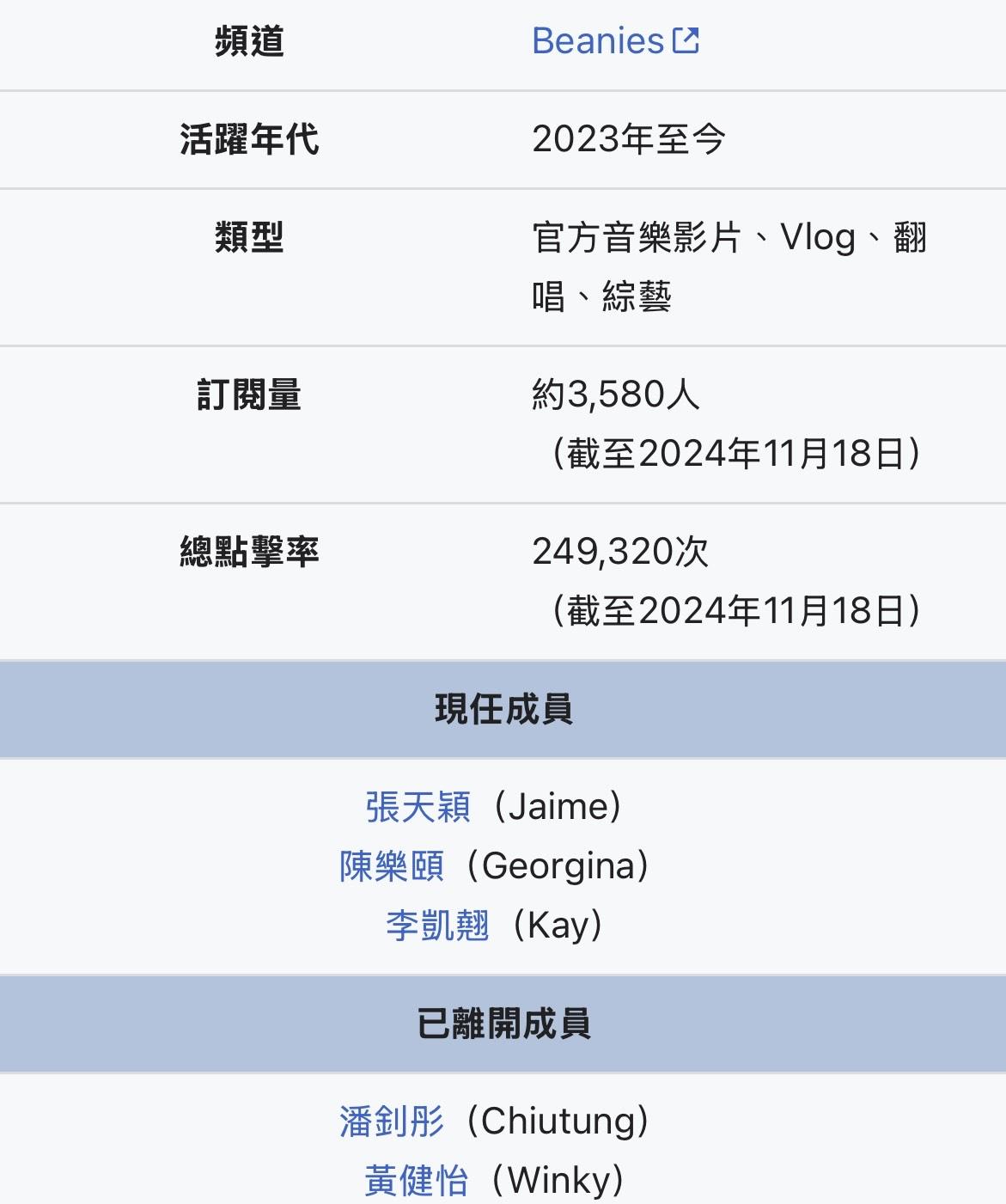The width and height of the screenshot is (1006, 1204).
Task: Open 潘釗彤 (Chiutung) former member page
Action: (392, 1121)
